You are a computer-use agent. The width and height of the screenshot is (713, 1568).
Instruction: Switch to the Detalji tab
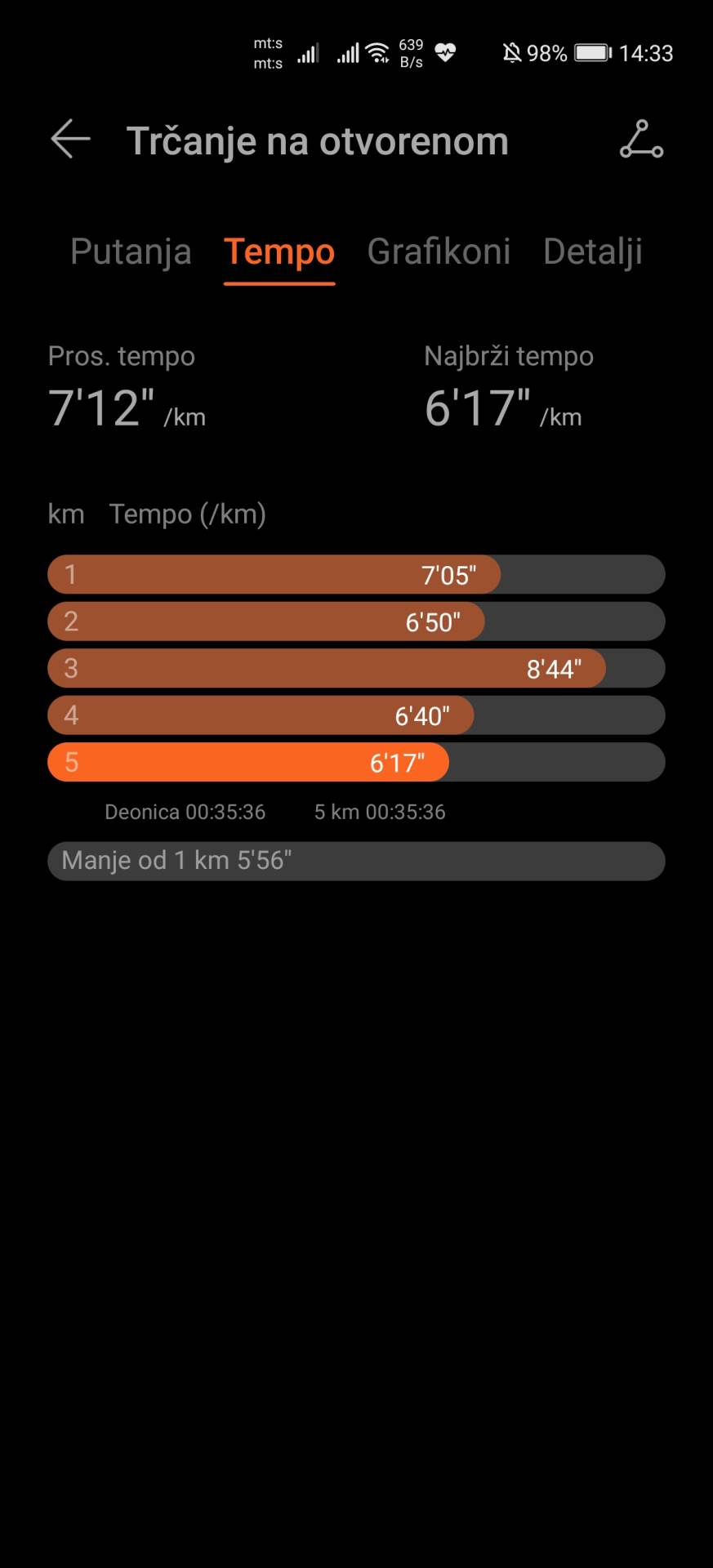(592, 252)
